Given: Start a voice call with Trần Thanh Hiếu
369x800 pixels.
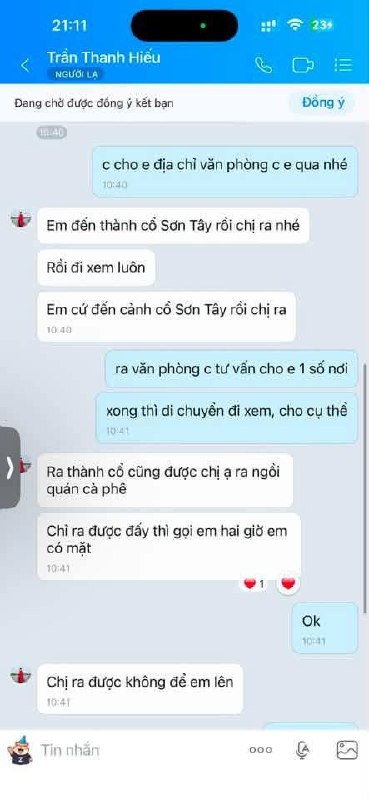Looking at the screenshot, I should 263,65.
